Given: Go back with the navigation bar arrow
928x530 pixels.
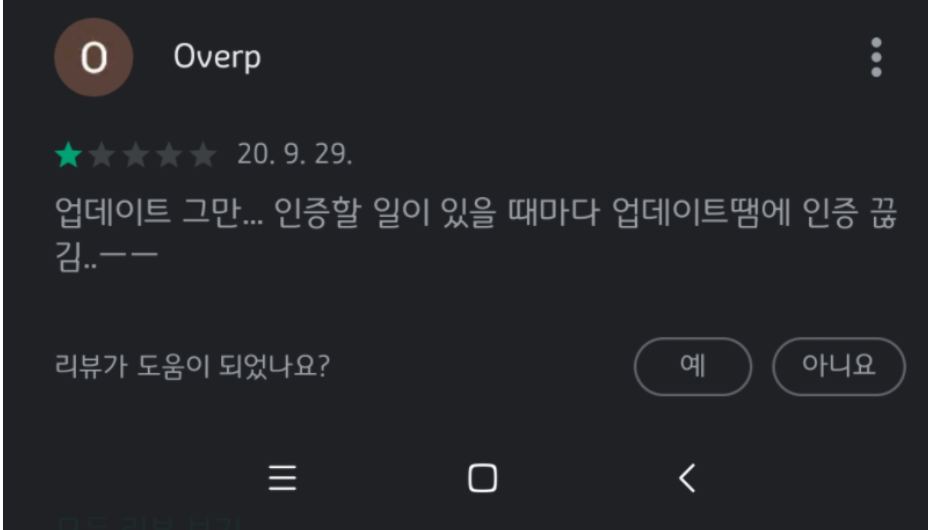Looking at the screenshot, I should (686, 479).
